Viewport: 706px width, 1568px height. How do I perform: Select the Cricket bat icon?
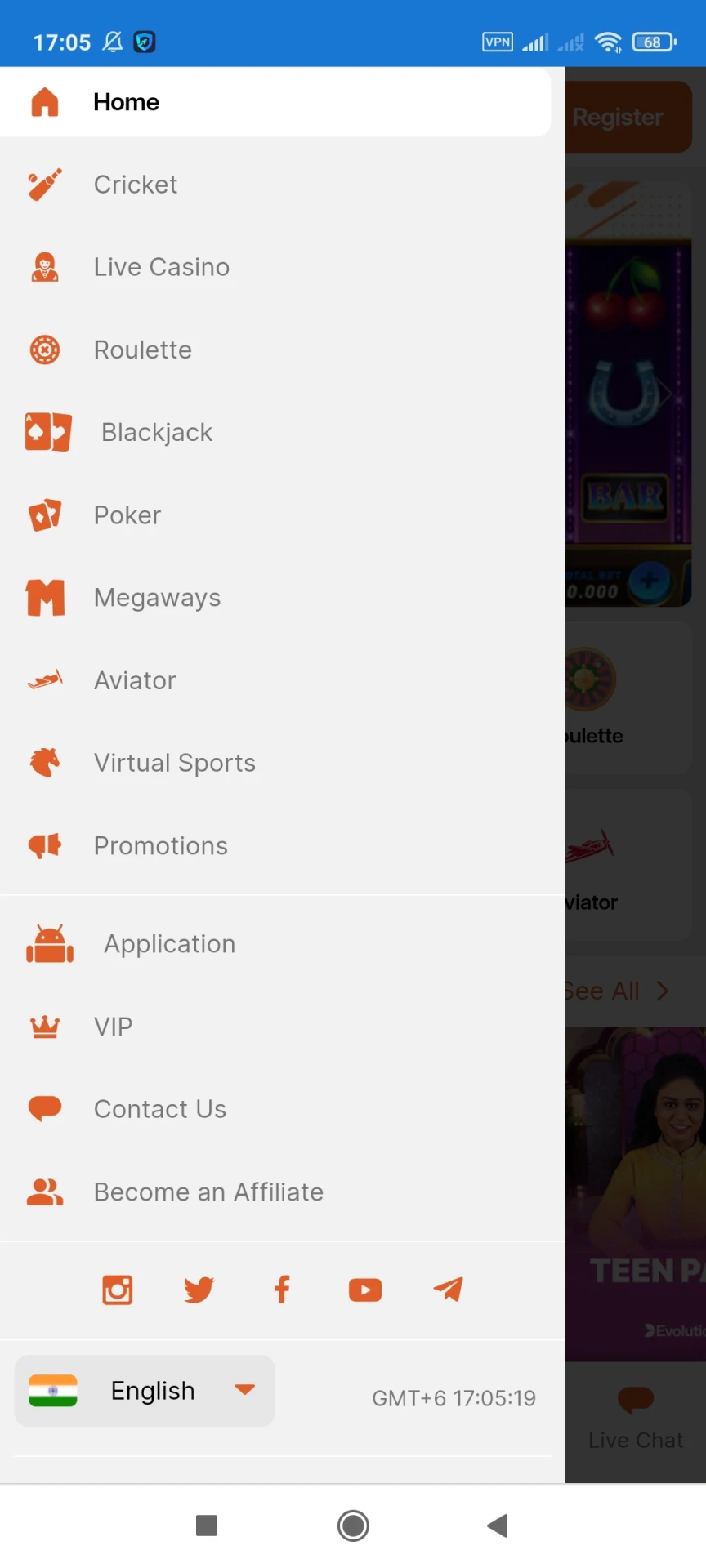(45, 184)
